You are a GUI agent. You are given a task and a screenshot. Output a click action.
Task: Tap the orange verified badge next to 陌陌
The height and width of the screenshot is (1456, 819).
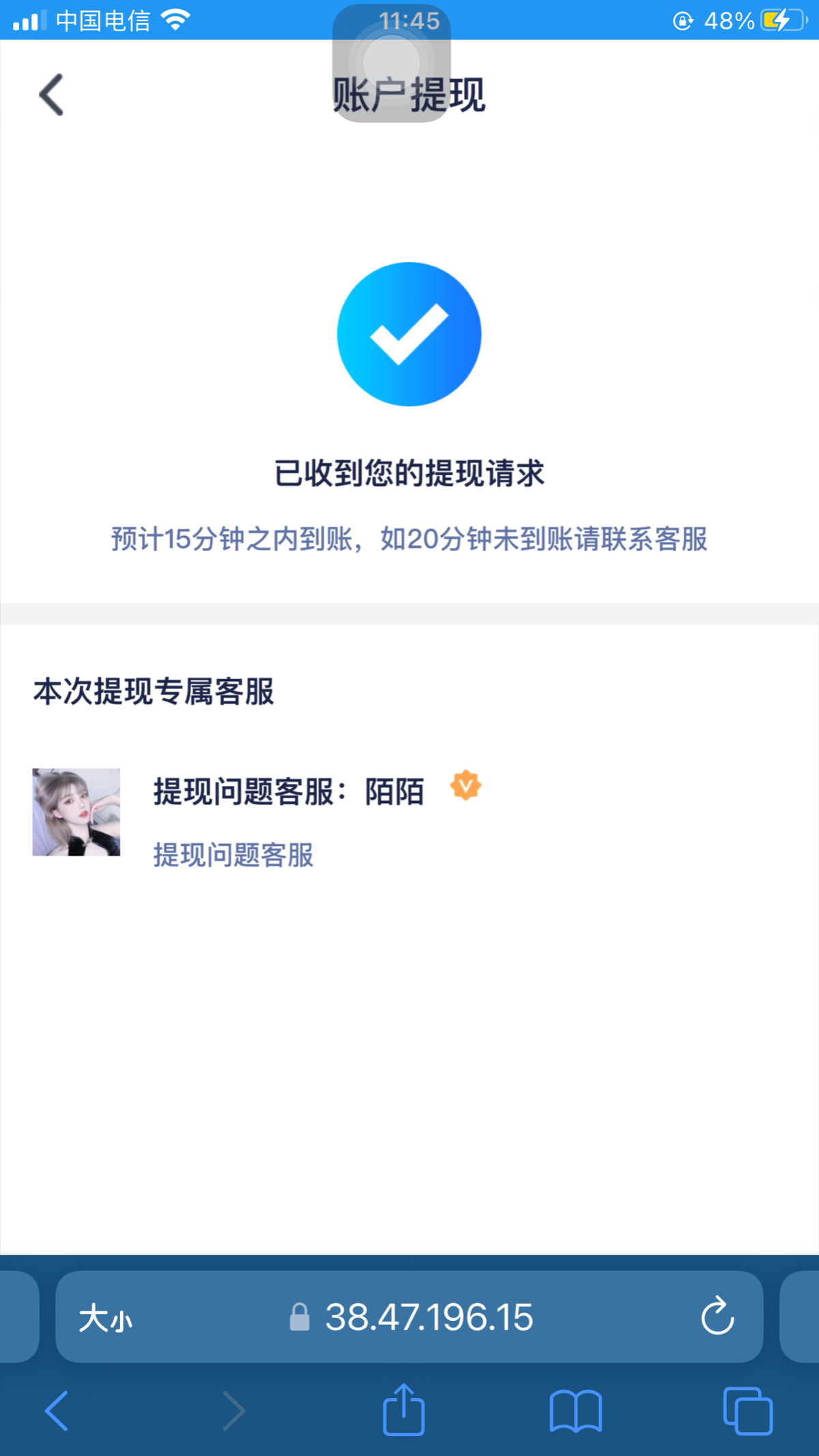point(465,786)
